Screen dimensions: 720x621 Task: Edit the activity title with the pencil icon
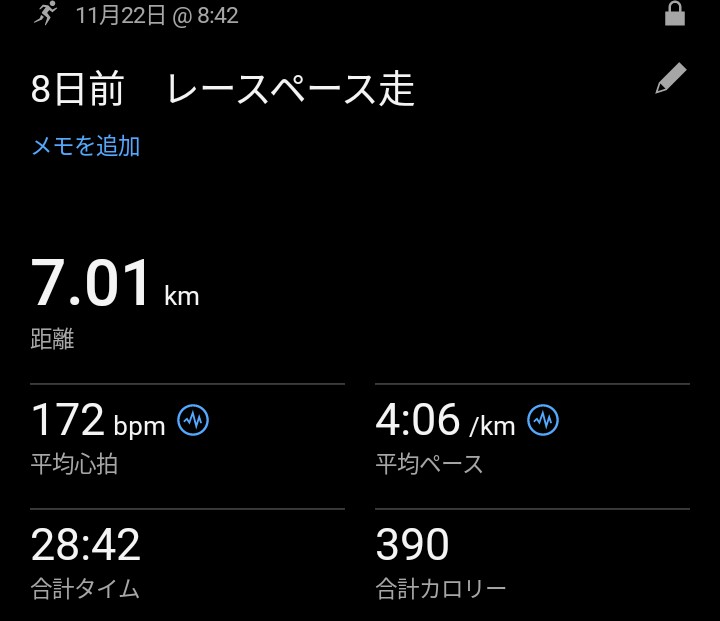pos(671,79)
